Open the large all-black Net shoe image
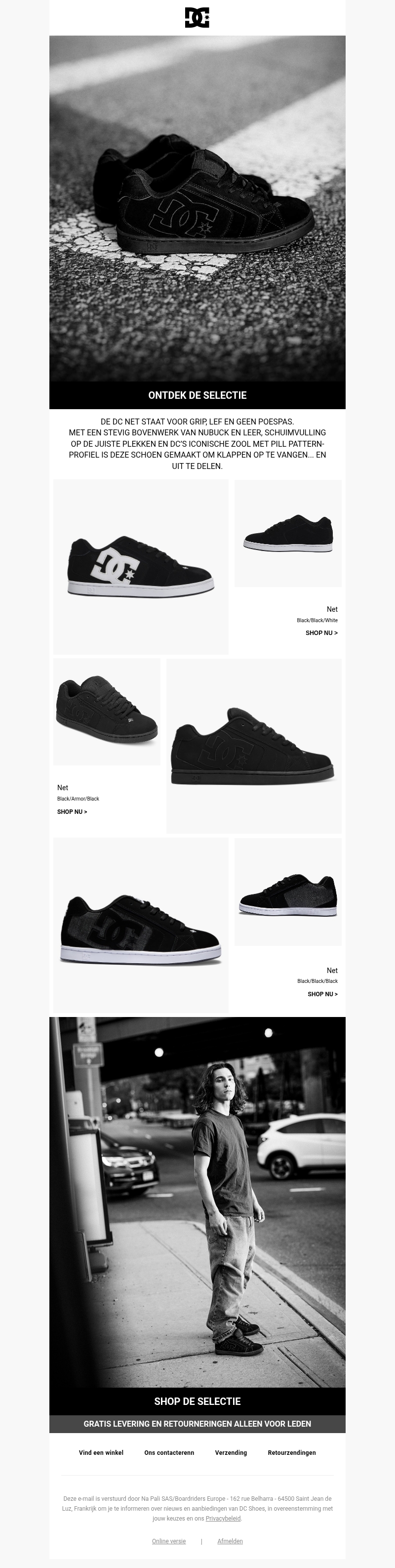Viewport: 395px width, 1568px height. (x=253, y=746)
